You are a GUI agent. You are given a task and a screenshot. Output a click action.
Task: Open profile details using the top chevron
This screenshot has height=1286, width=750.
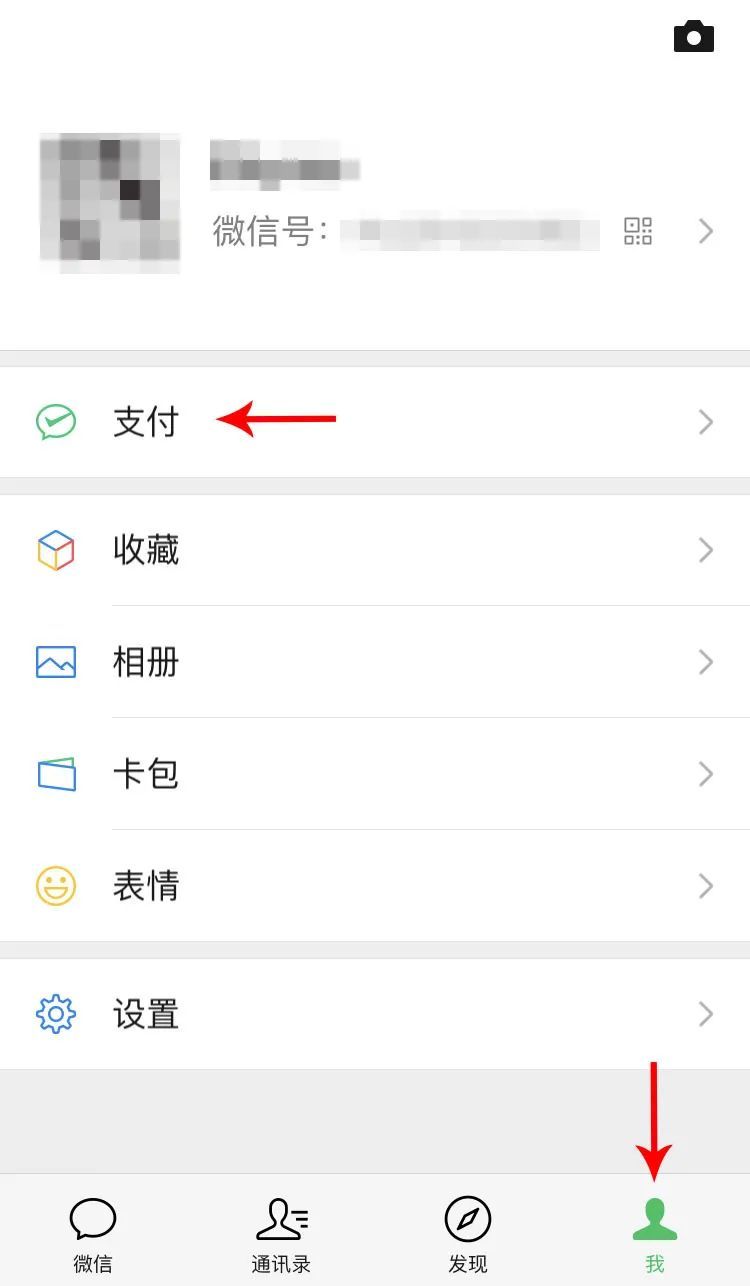click(707, 232)
